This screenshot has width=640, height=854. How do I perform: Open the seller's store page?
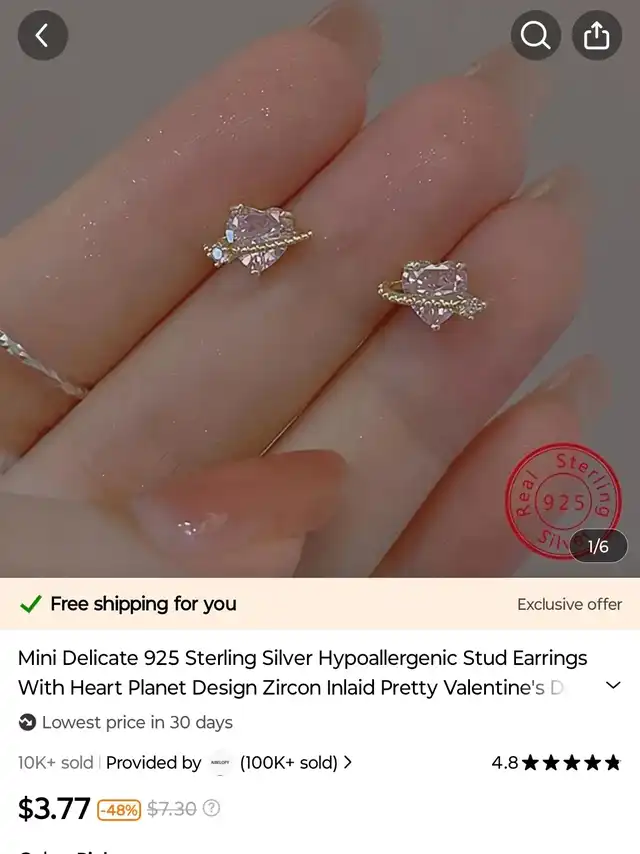tap(280, 762)
